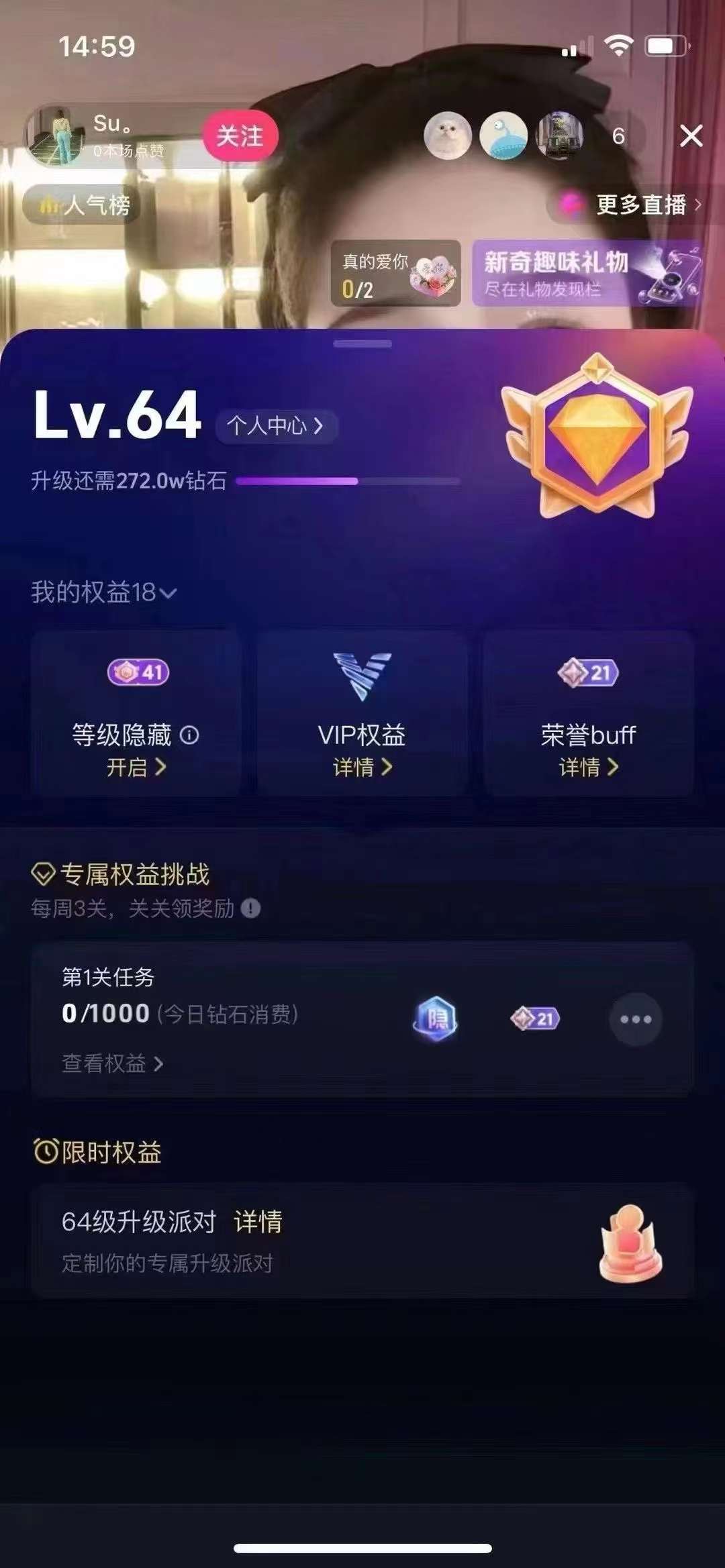Tap info icon next to 每周3关
The height and width of the screenshot is (1568, 725).
250,908
